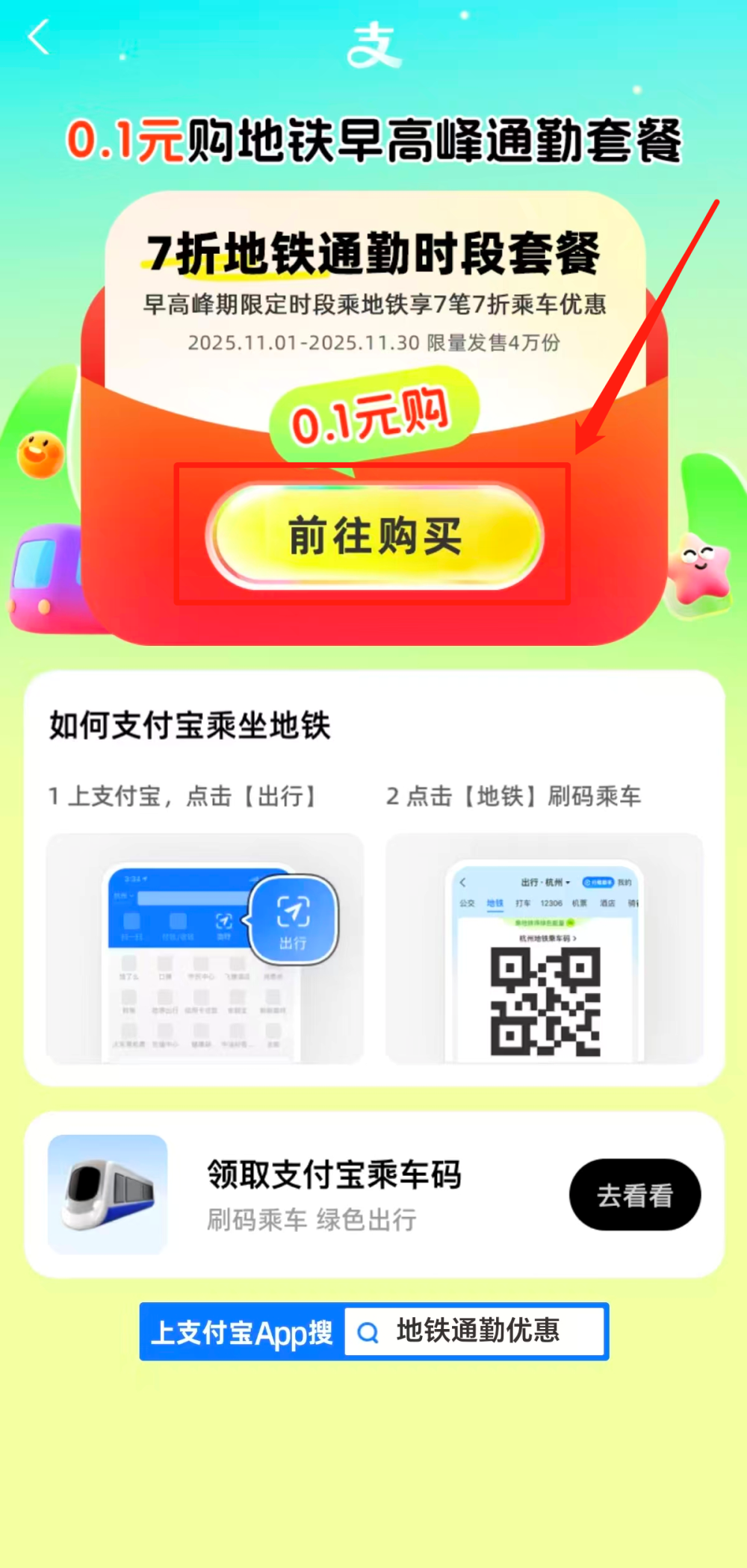Tap the 去看看 button to get ride code
This screenshot has height=1568, width=747.
[x=634, y=1195]
